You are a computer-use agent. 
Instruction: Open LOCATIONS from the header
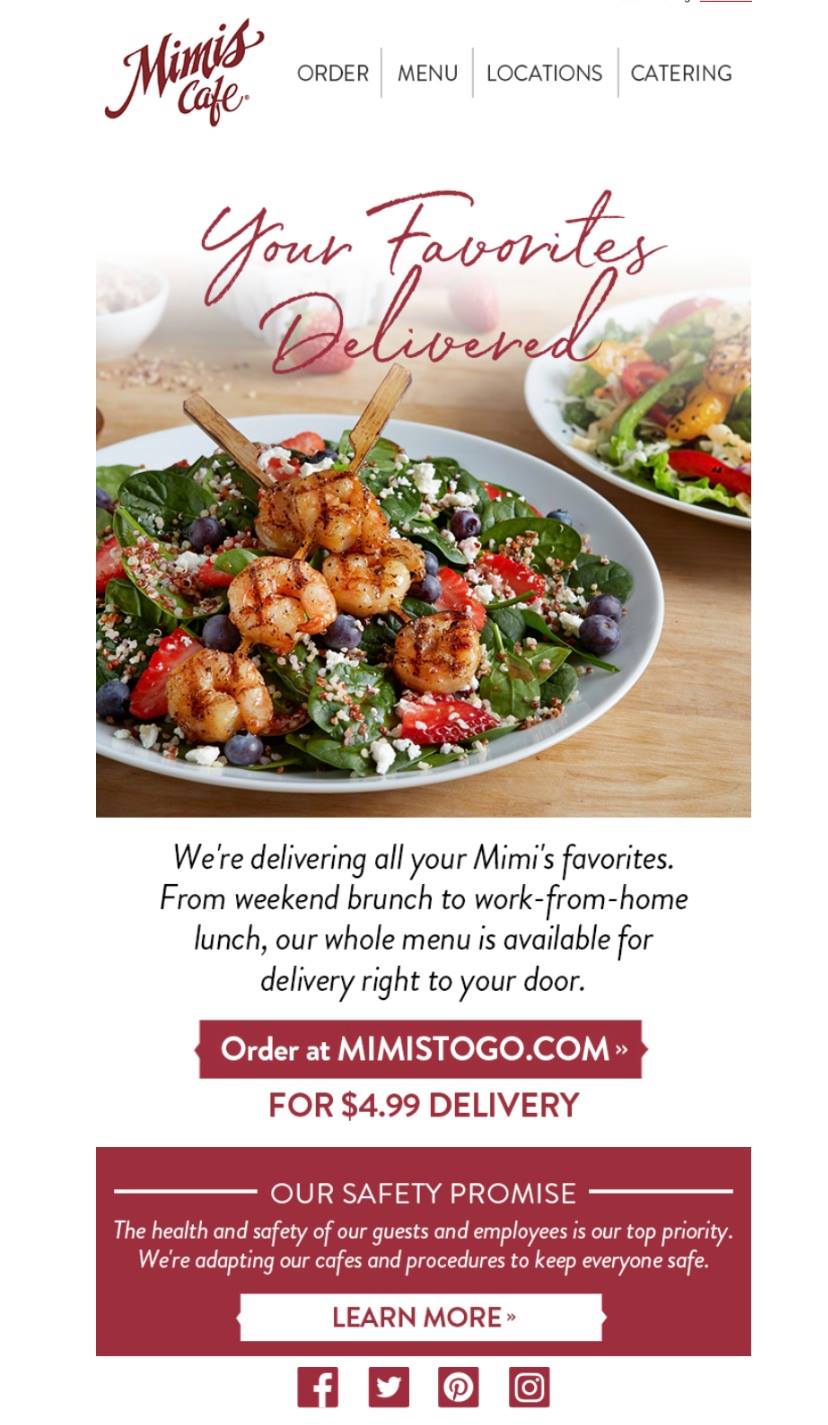pos(544,73)
